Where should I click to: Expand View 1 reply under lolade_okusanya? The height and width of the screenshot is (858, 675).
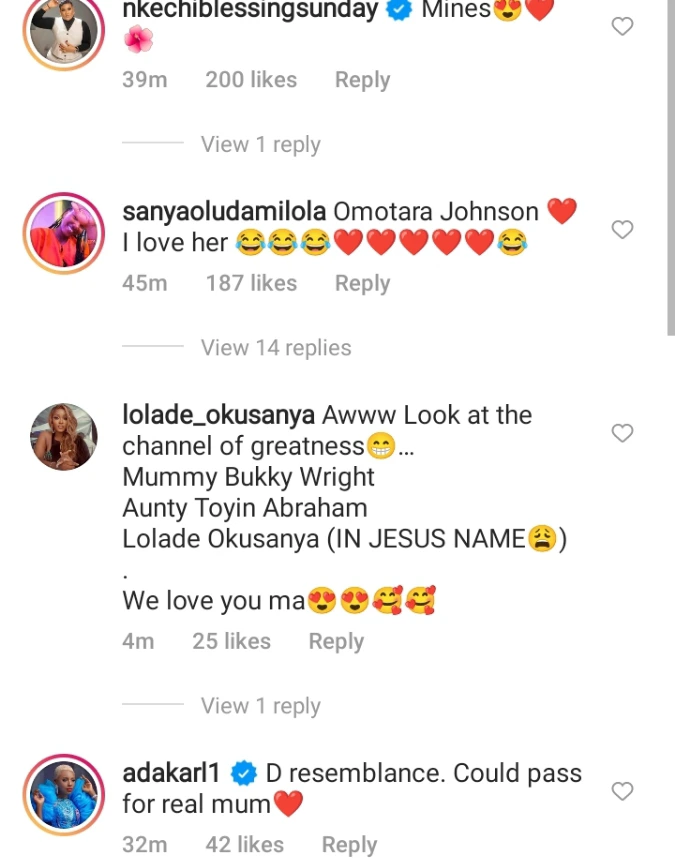[x=260, y=706]
